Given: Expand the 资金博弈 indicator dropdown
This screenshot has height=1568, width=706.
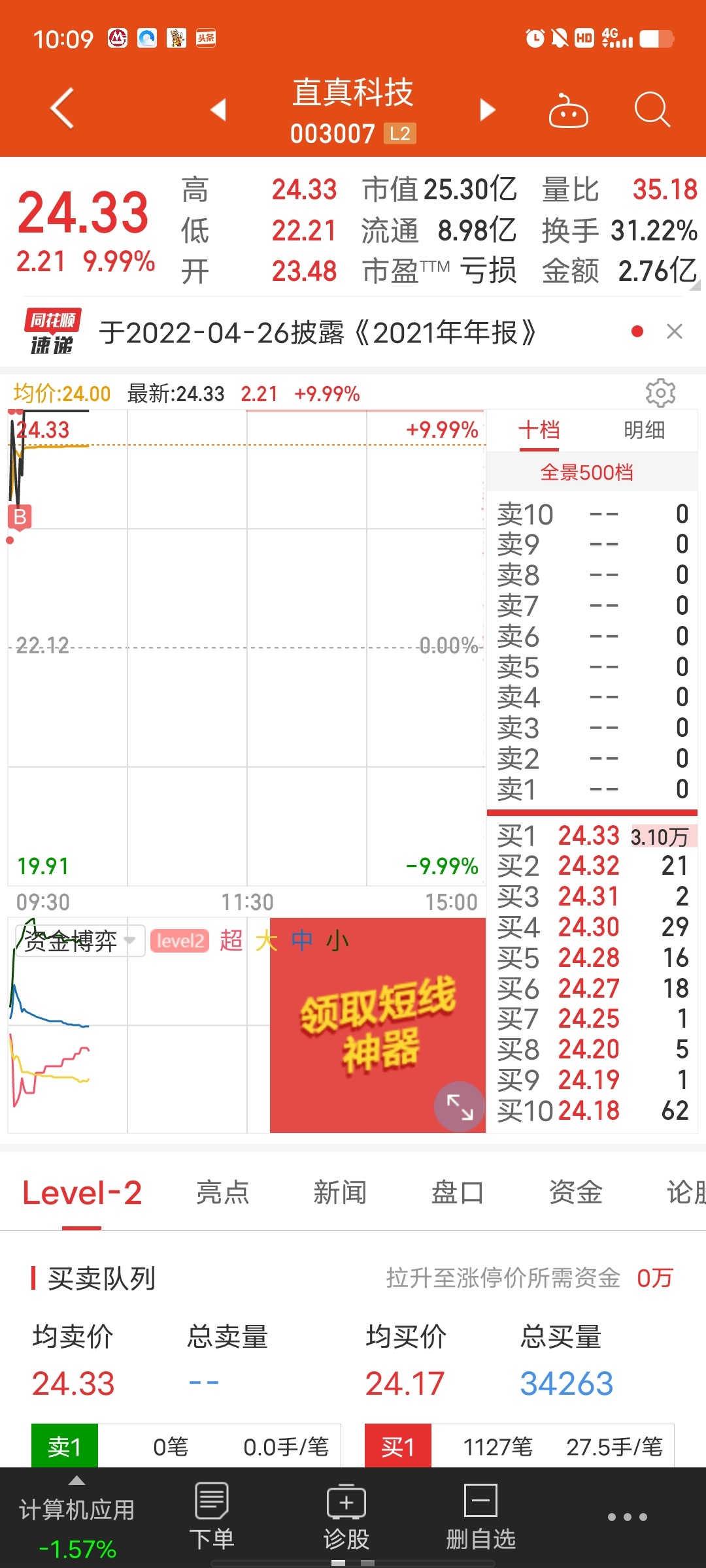Looking at the screenshot, I should pyautogui.click(x=80, y=941).
